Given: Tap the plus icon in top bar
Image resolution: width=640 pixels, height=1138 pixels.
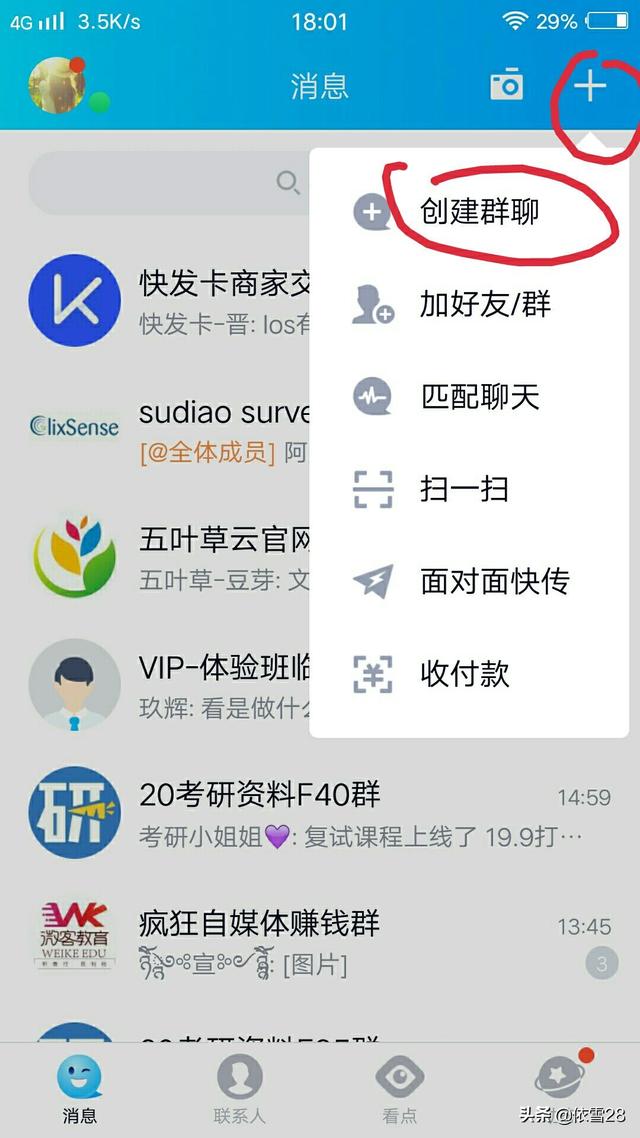Looking at the screenshot, I should coord(590,87).
